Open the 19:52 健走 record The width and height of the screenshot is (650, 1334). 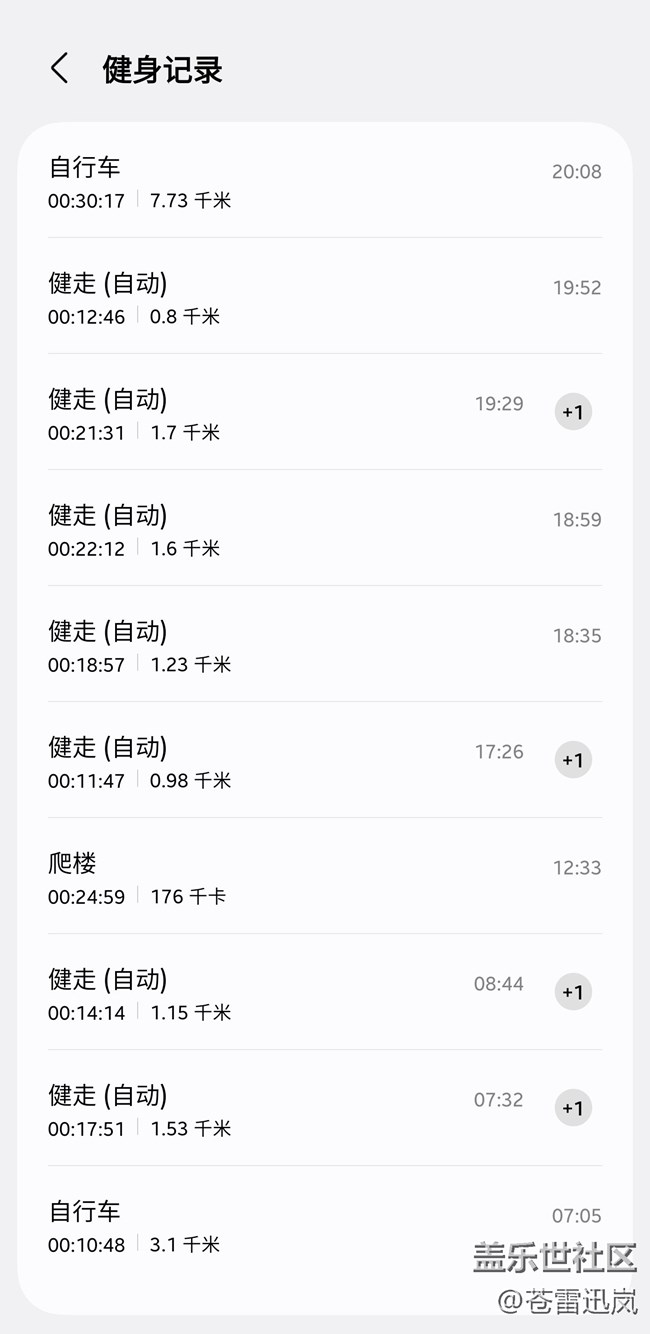[x=300, y=298]
